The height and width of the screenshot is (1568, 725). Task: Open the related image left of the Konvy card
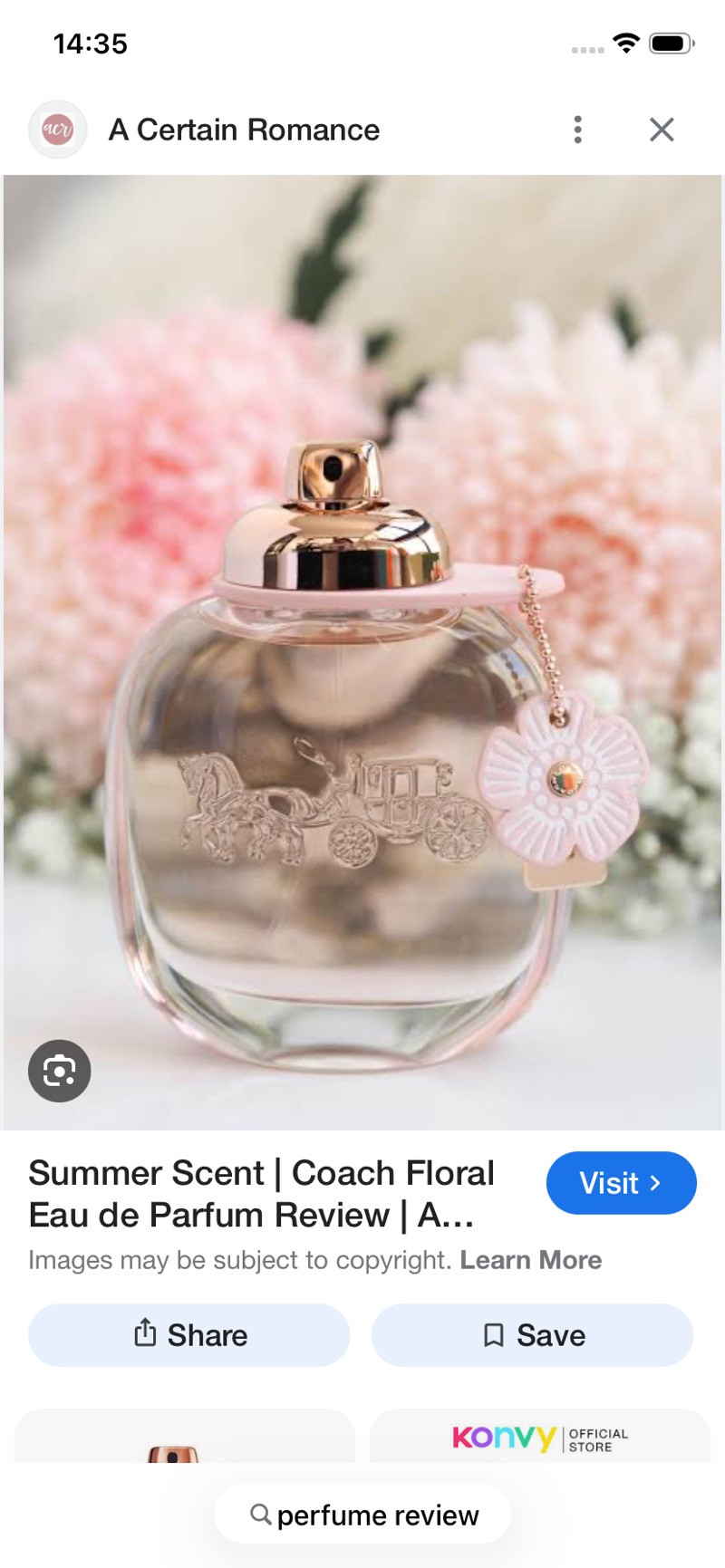coord(184,1438)
